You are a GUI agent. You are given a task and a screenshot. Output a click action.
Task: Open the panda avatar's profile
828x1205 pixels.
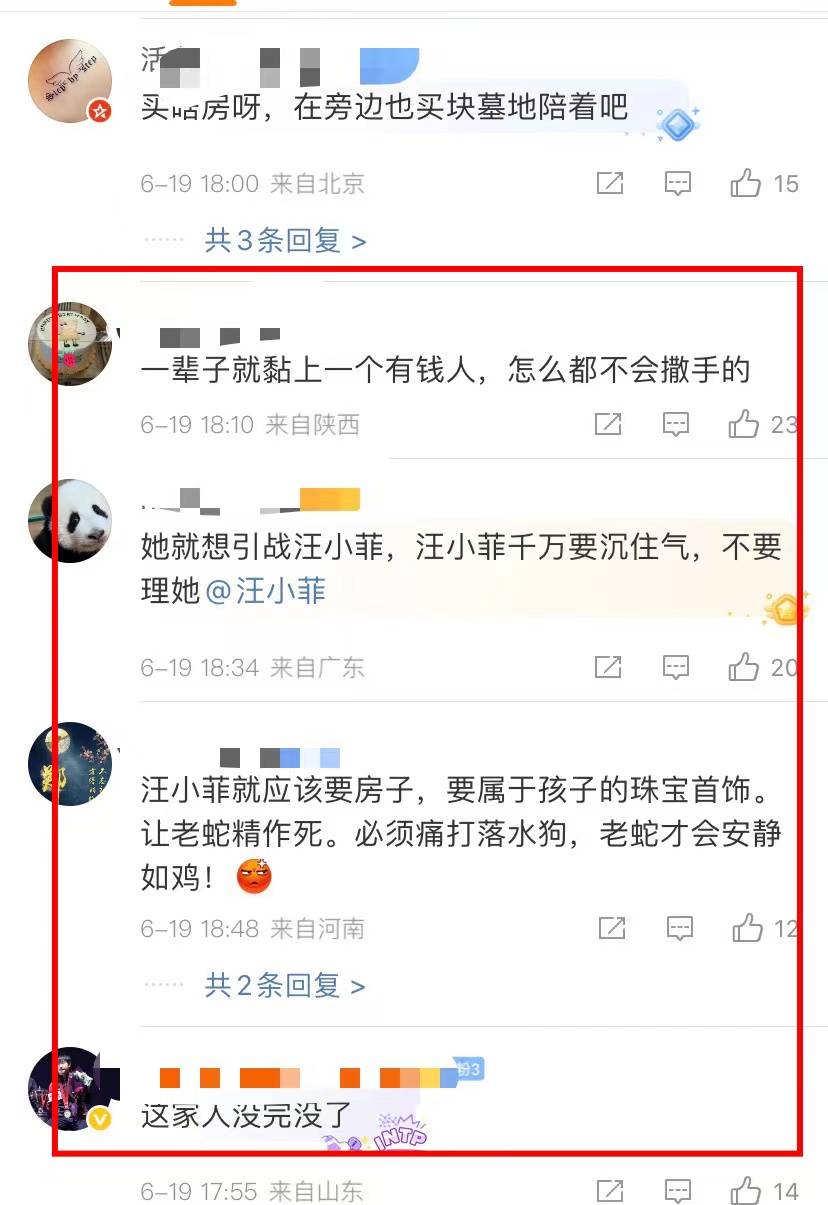tap(69, 520)
